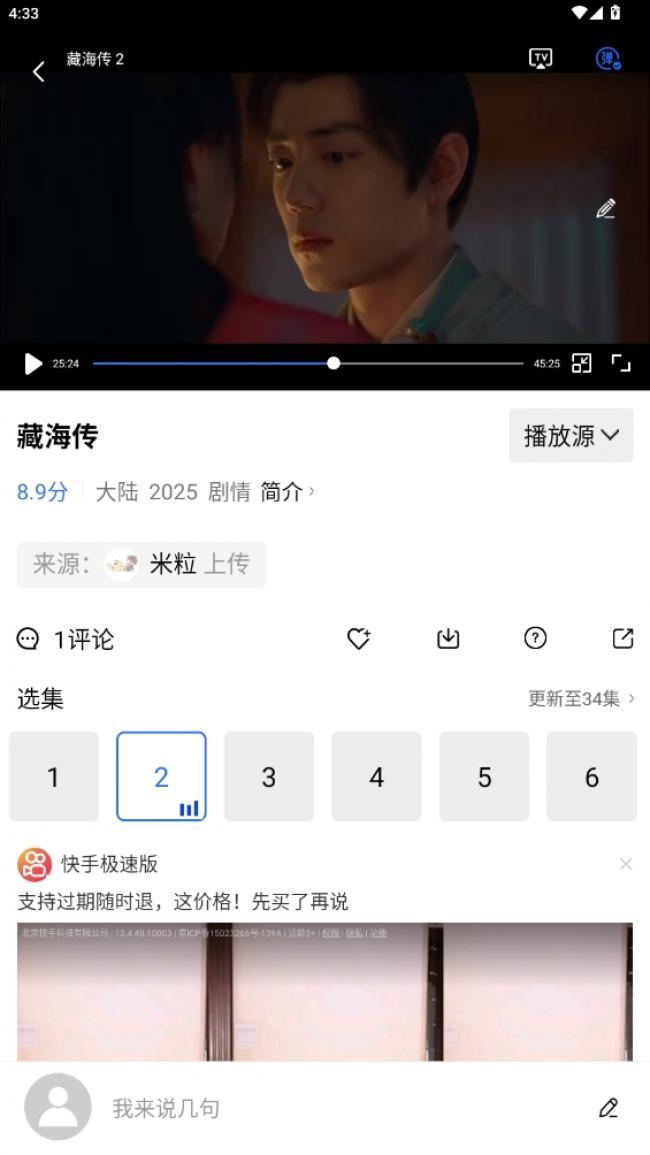Screen dimensions: 650x1155
Task: Select episode 5
Action: 484,777
